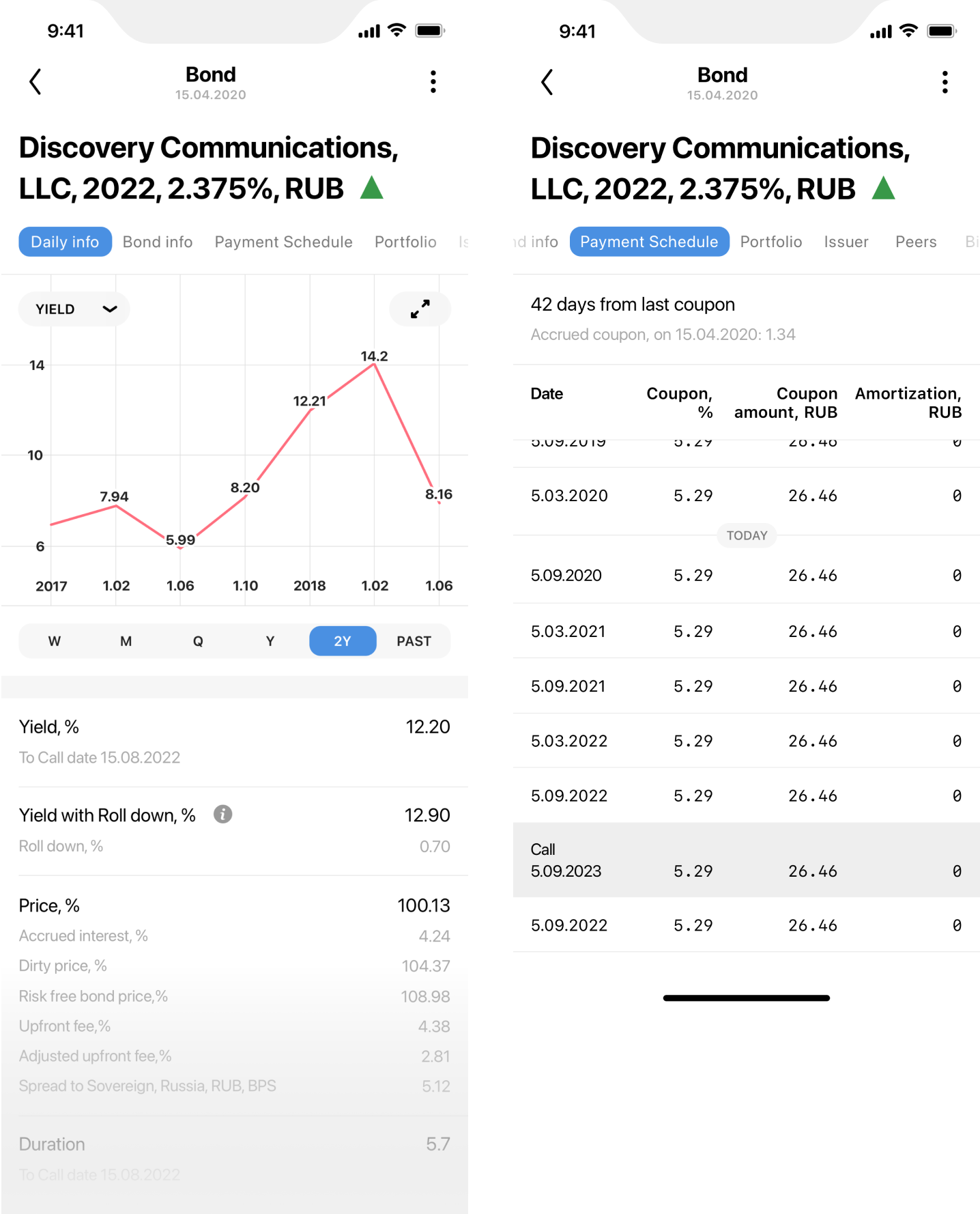Open the Issuer tab

click(846, 242)
